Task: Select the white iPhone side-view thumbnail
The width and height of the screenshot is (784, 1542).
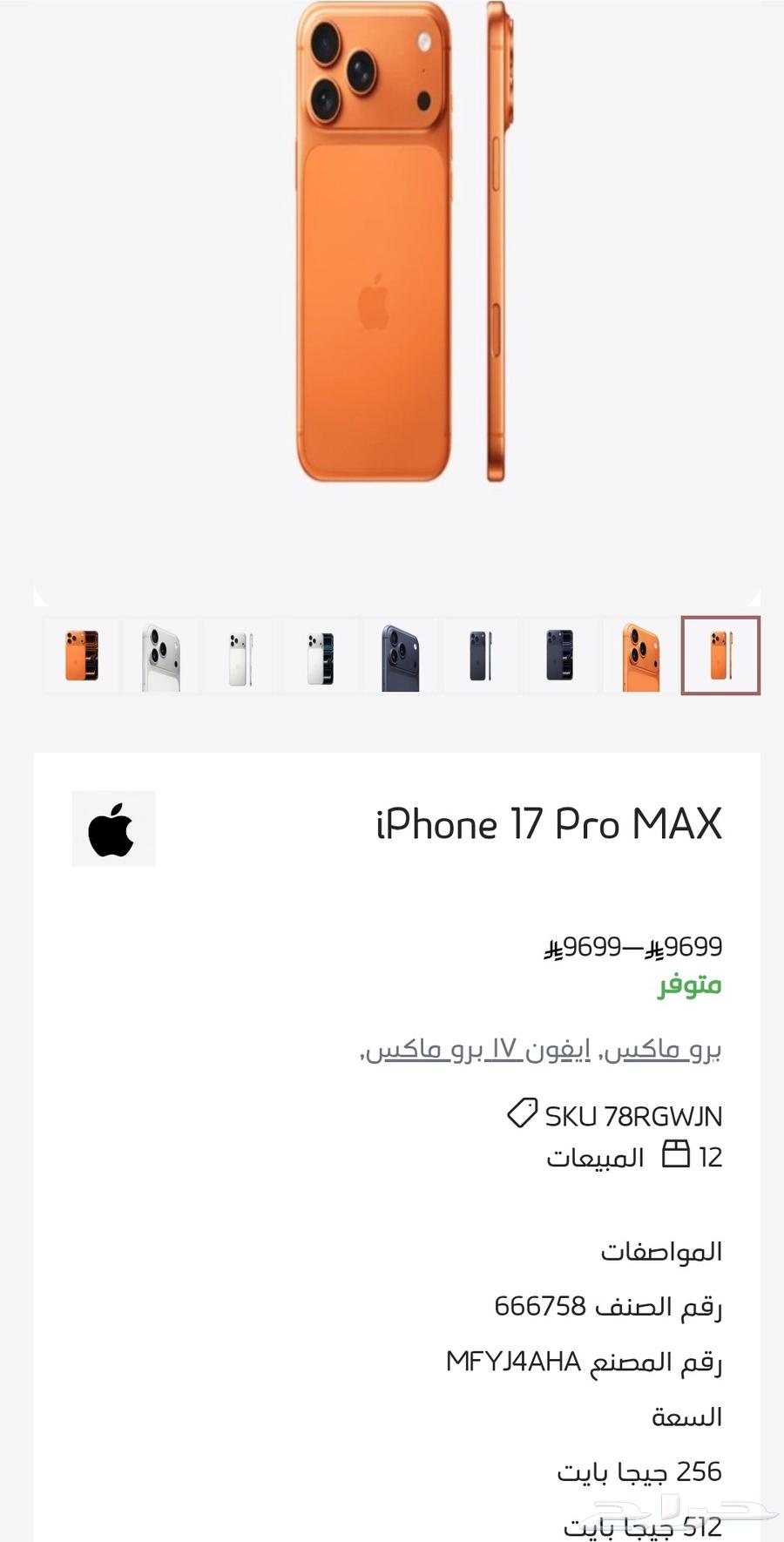Action: point(240,655)
